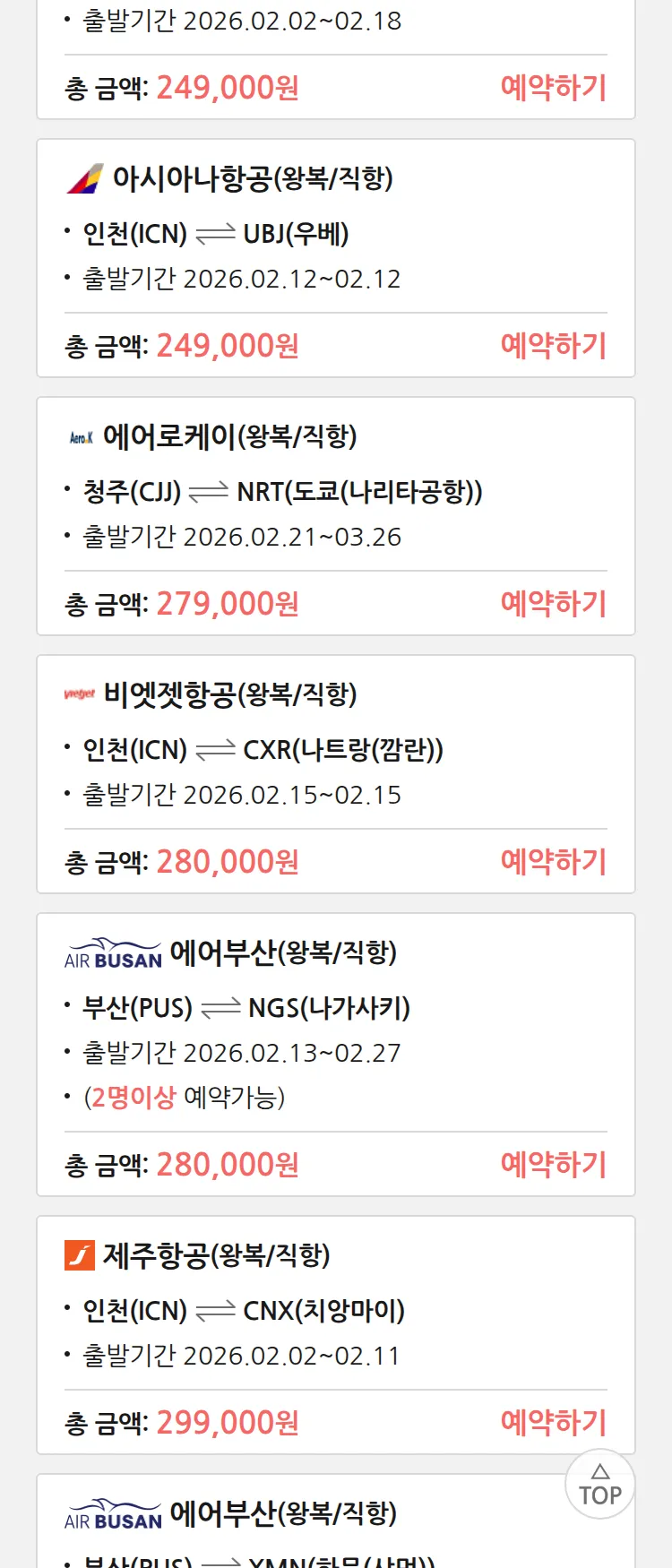Jump back to top with TOP button
Screen dimensions: 672x1568
point(599,1485)
